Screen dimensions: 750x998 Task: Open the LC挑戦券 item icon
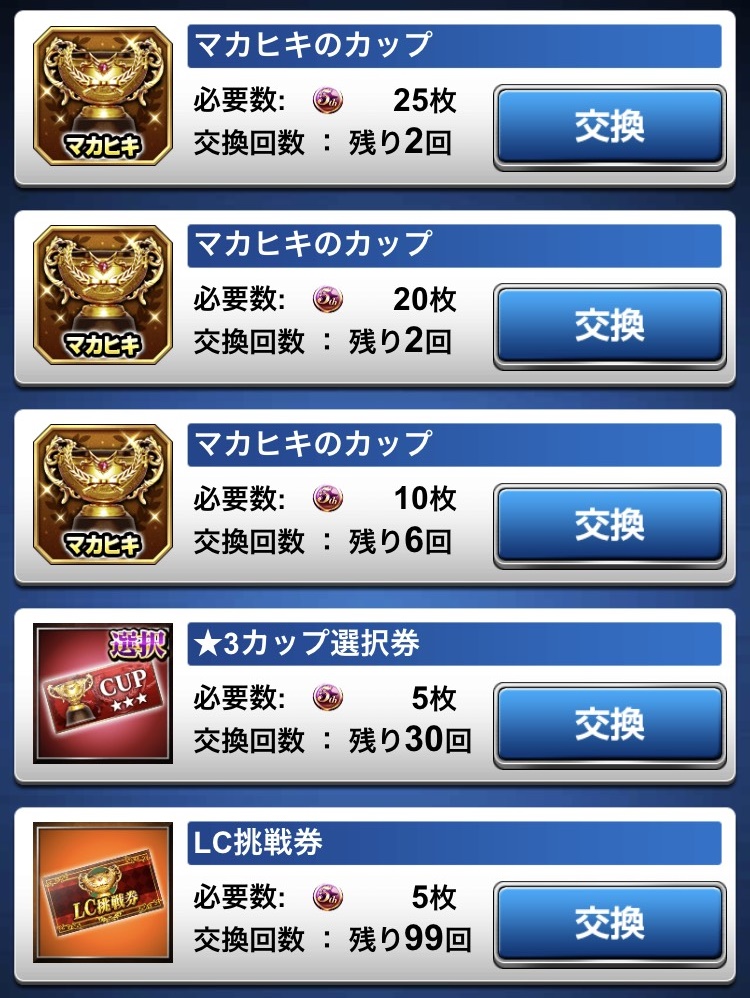(x=103, y=893)
